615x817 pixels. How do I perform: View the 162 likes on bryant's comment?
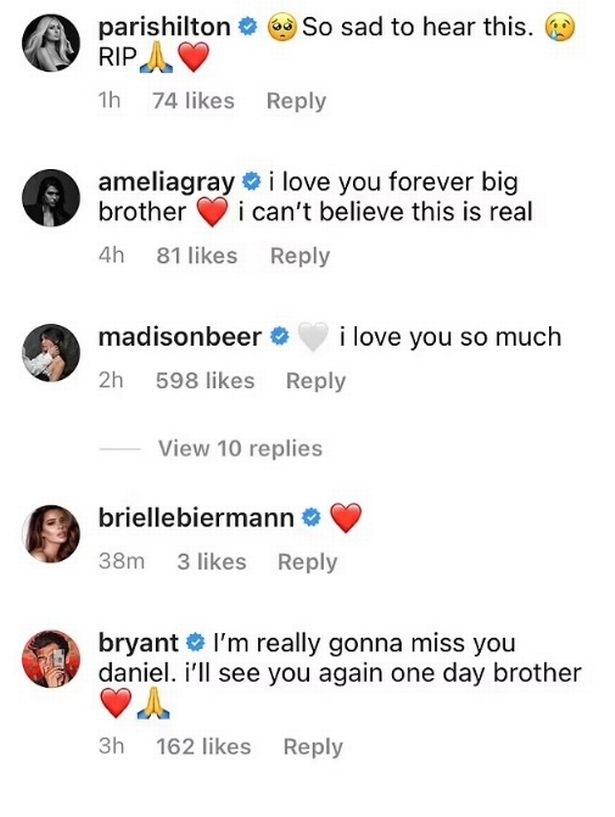[x=204, y=747]
